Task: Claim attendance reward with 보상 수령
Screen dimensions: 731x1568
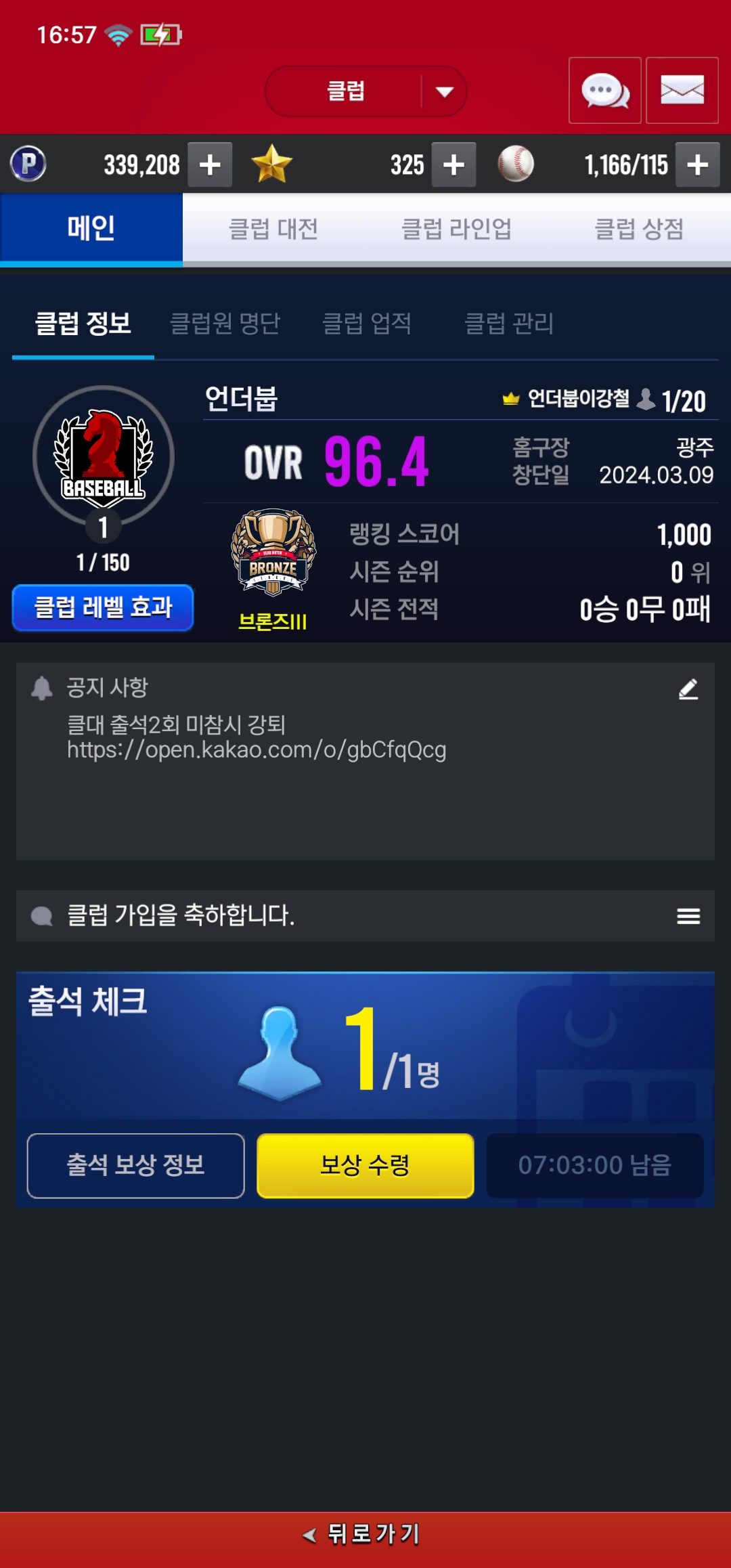Action: (x=365, y=1165)
